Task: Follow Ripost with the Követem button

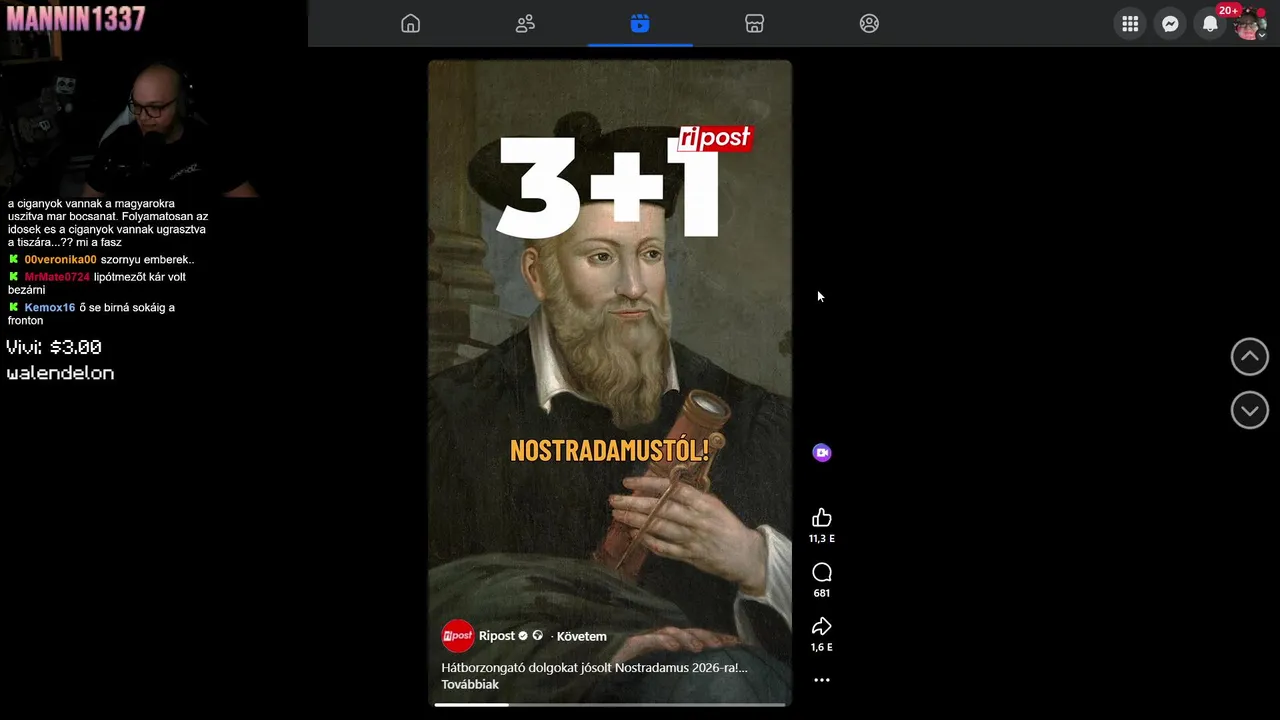Action: [581, 636]
